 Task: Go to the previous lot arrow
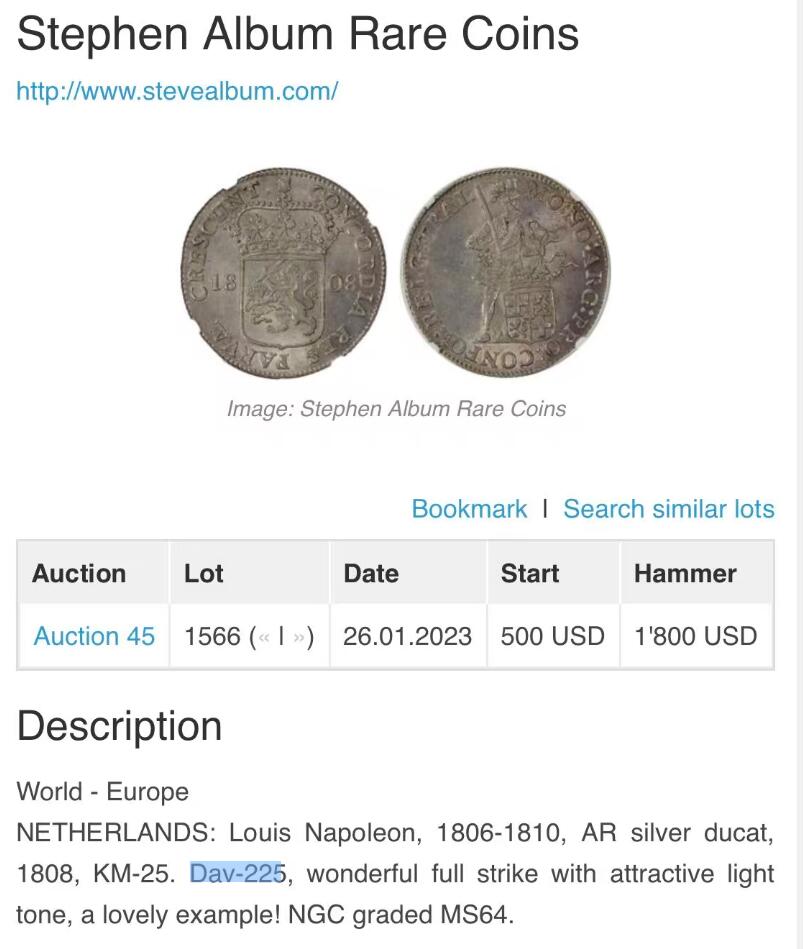point(265,637)
